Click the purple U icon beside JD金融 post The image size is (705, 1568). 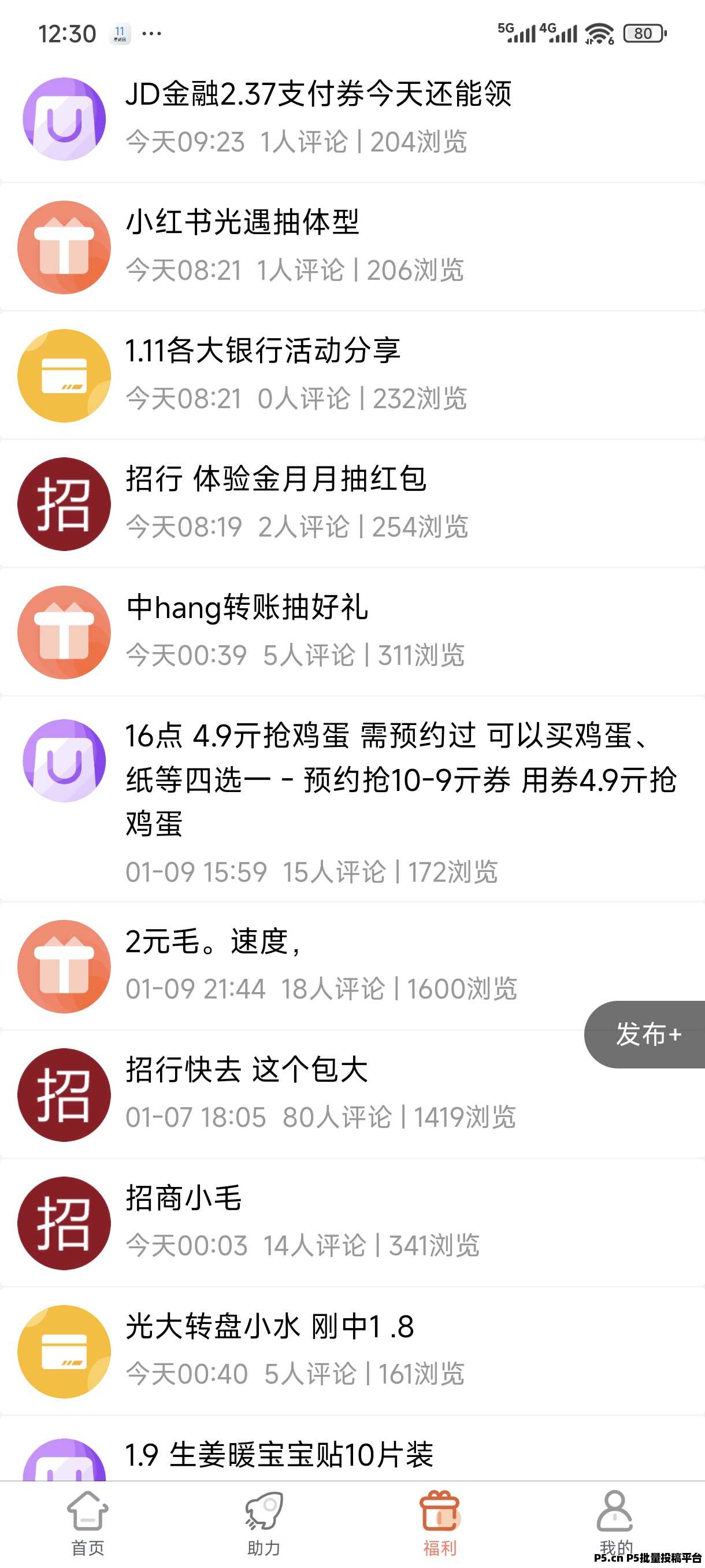(x=64, y=119)
